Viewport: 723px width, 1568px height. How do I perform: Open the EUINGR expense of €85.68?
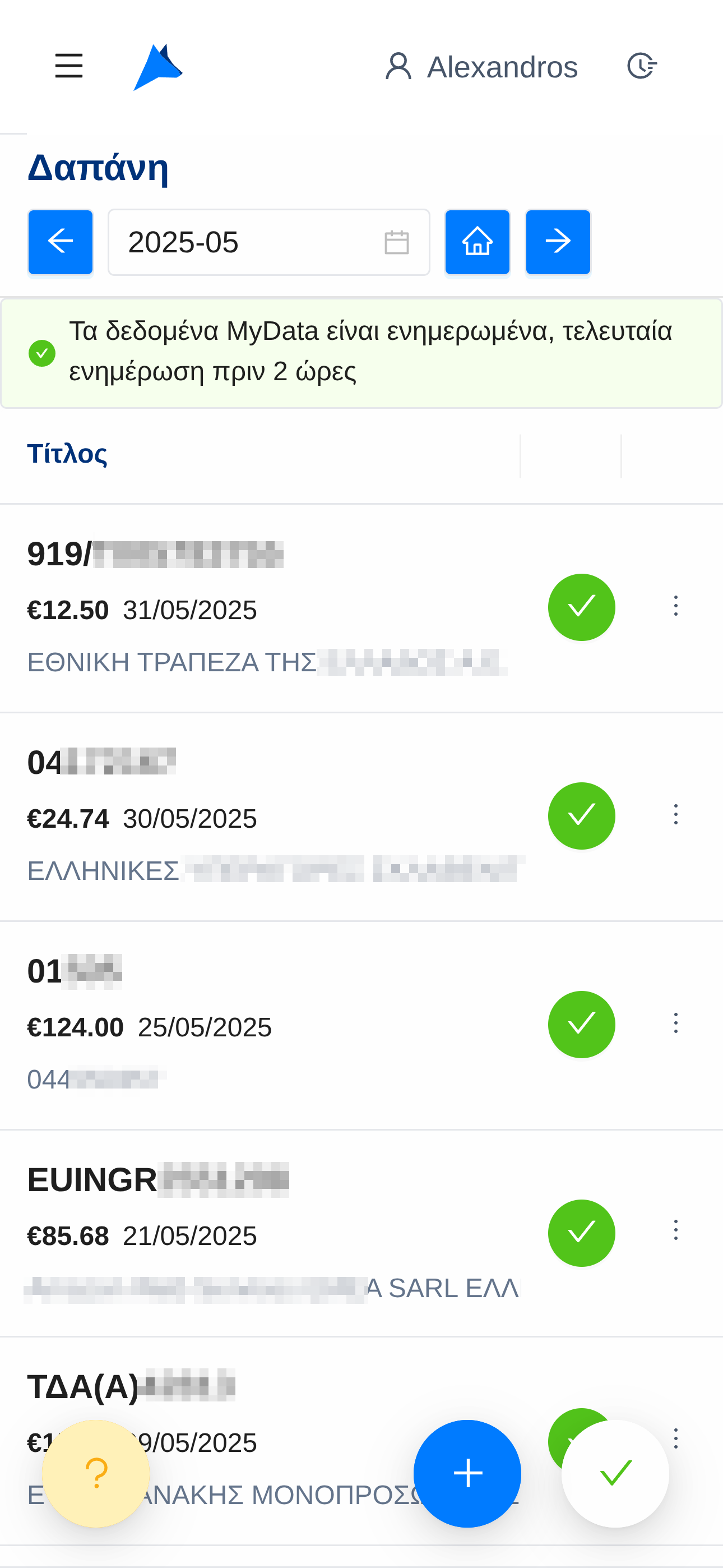(x=243, y=1234)
